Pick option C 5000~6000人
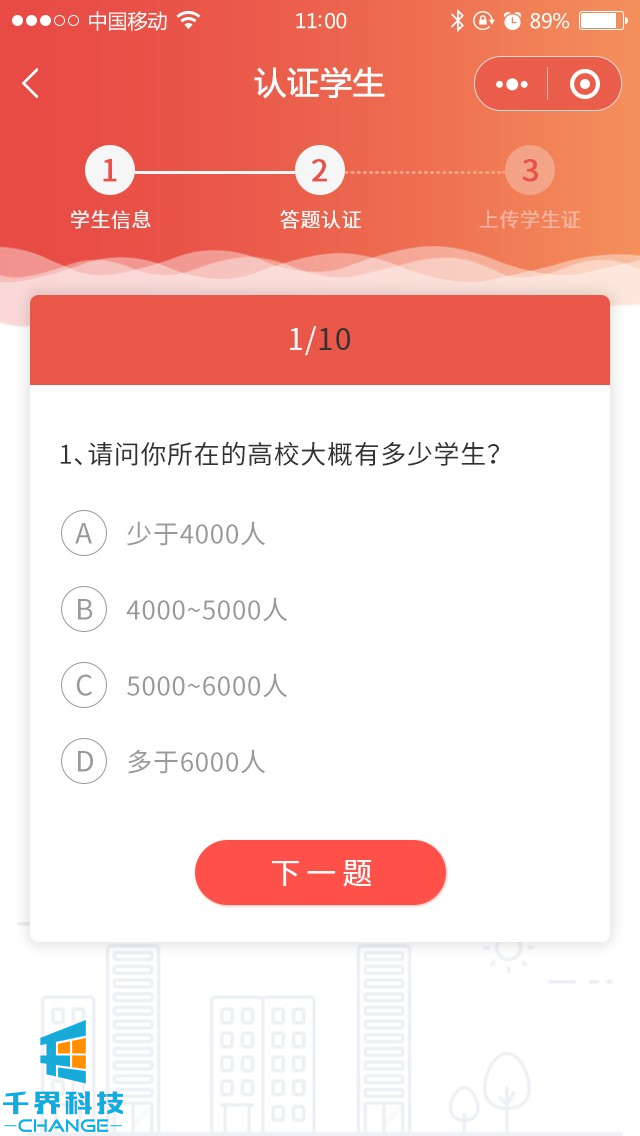The image size is (640, 1136). (x=84, y=685)
